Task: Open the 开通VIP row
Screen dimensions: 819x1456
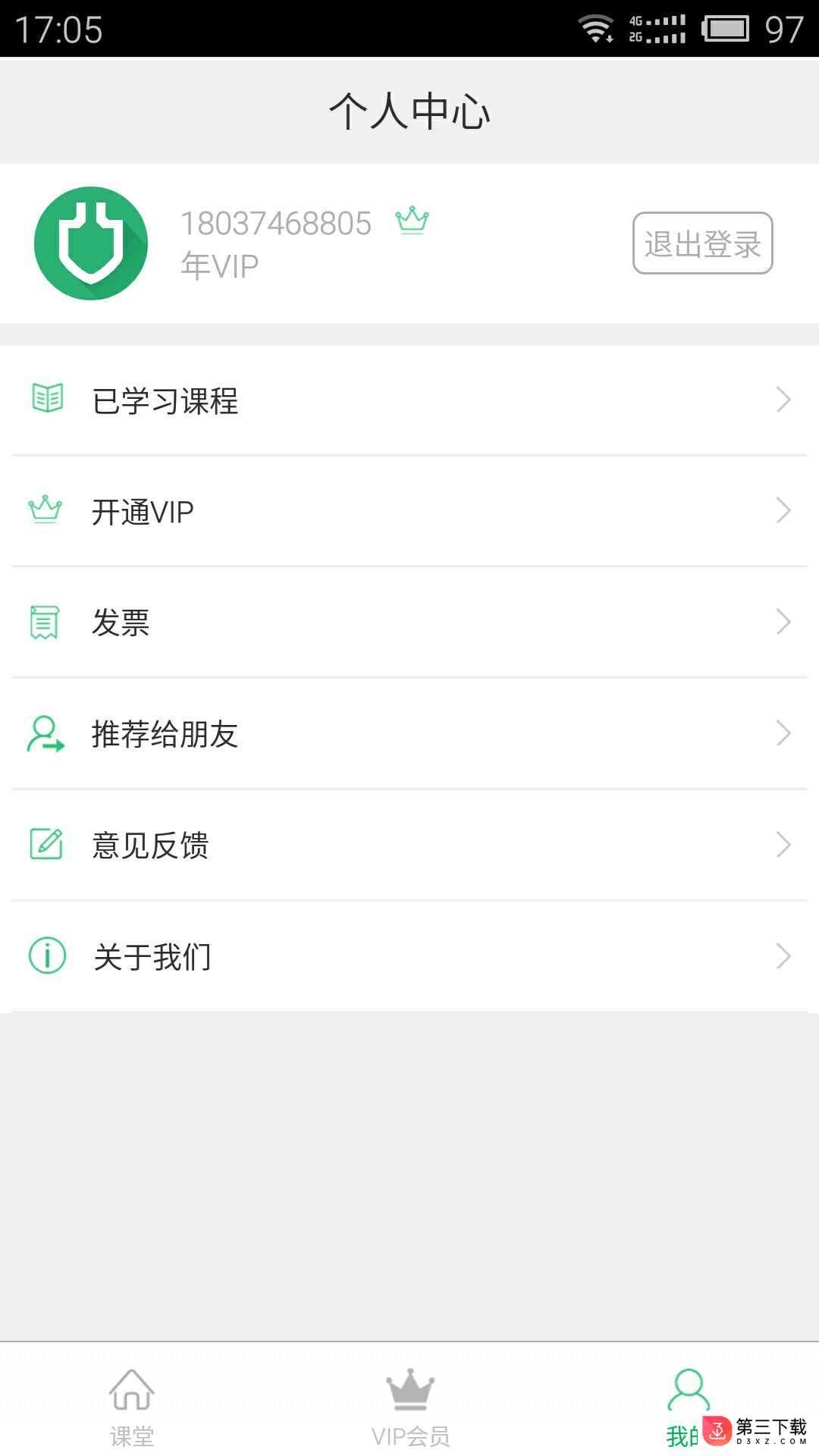Action: pos(409,511)
